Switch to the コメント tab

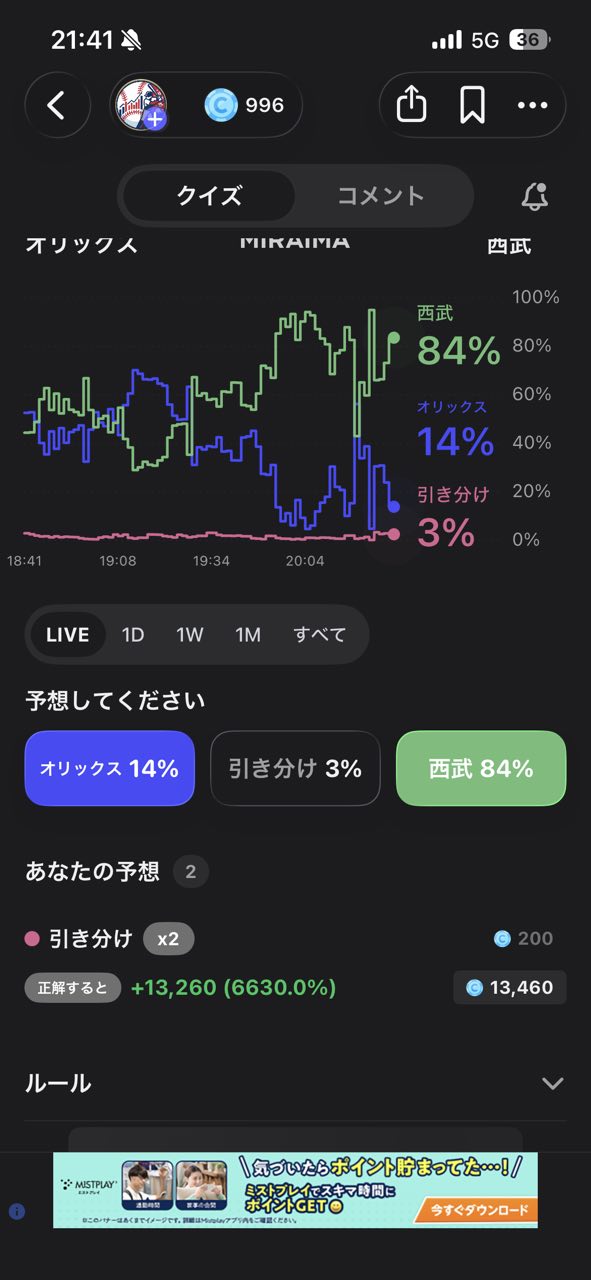pyautogui.click(x=381, y=196)
